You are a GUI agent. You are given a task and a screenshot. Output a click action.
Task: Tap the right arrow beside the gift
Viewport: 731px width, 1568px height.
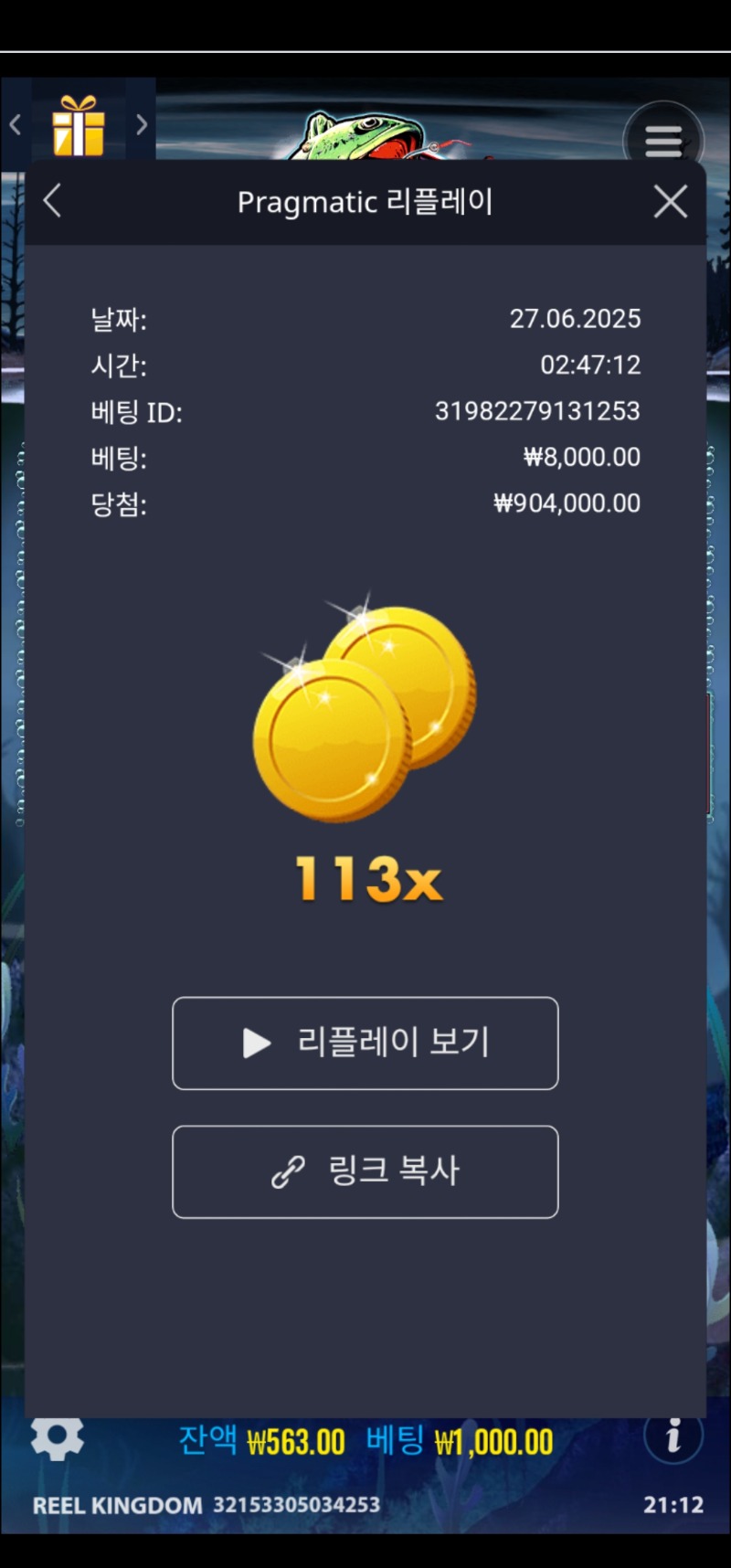[x=142, y=124]
